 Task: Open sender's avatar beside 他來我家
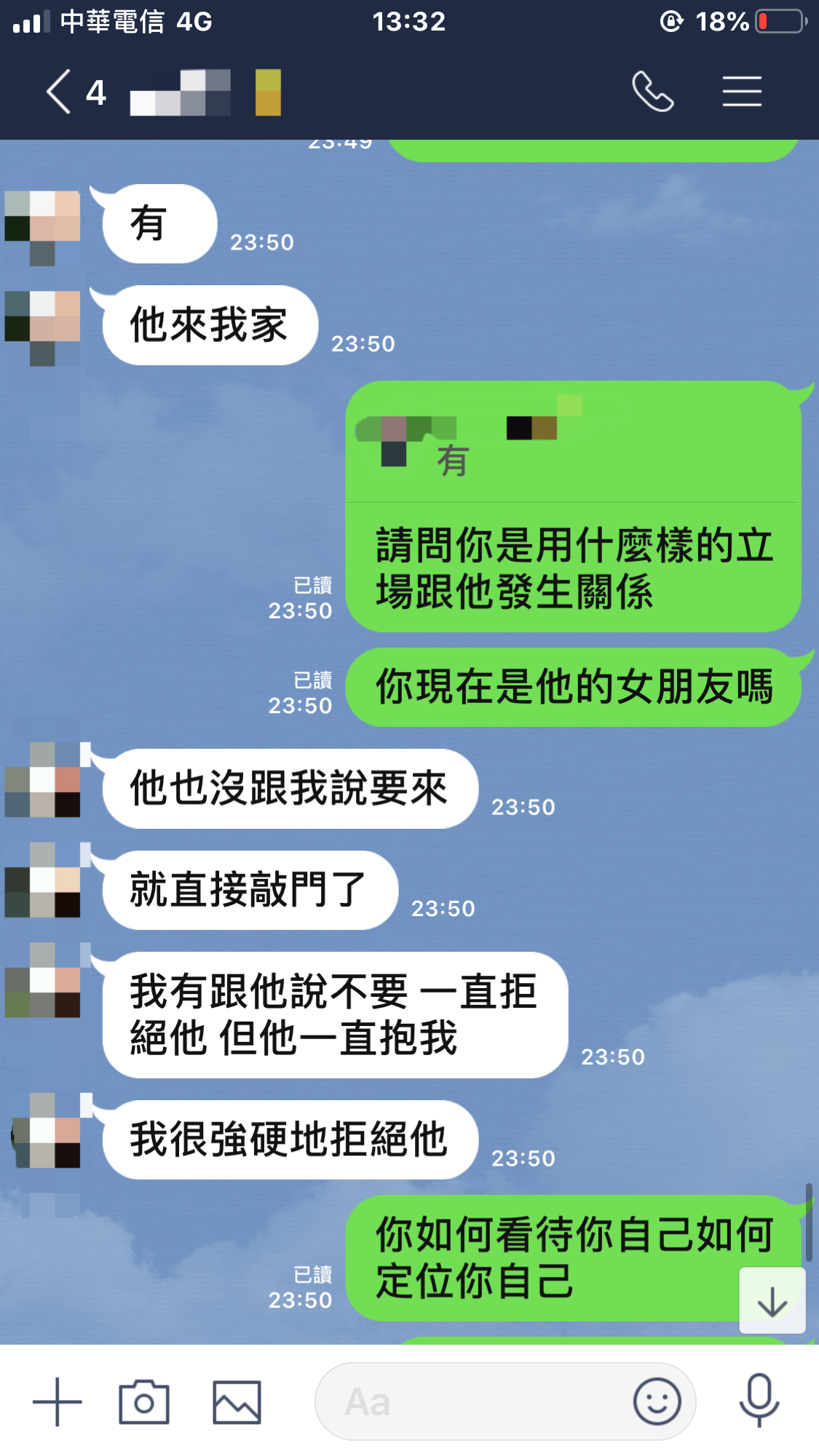pos(43,327)
